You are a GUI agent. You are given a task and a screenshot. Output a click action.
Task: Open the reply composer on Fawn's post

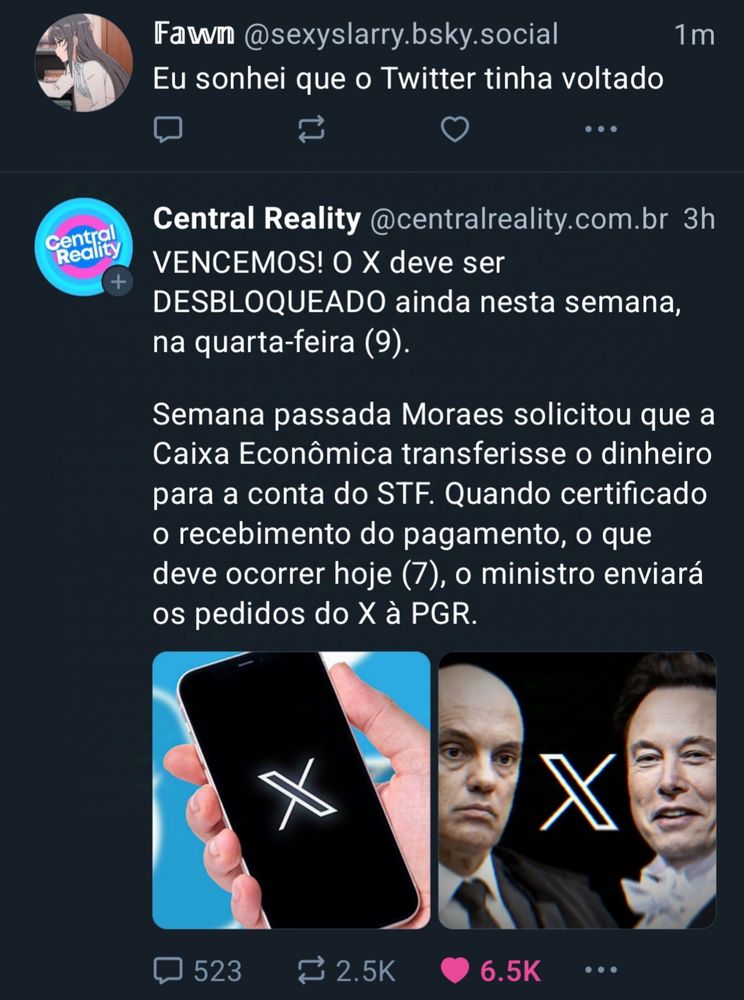[x=170, y=128]
